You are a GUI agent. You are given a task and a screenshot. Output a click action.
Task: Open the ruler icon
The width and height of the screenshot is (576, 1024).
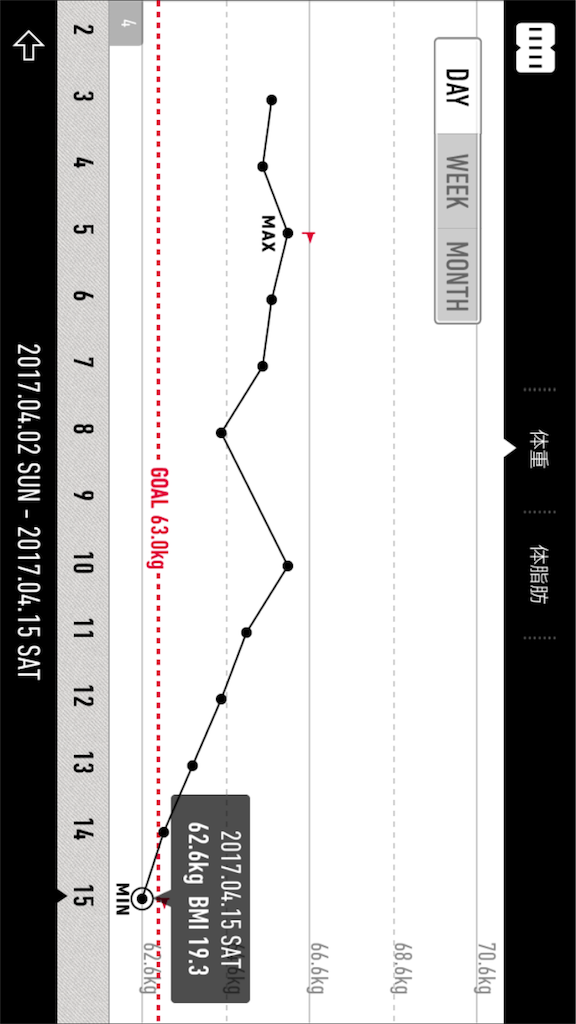pyautogui.click(x=536, y=48)
